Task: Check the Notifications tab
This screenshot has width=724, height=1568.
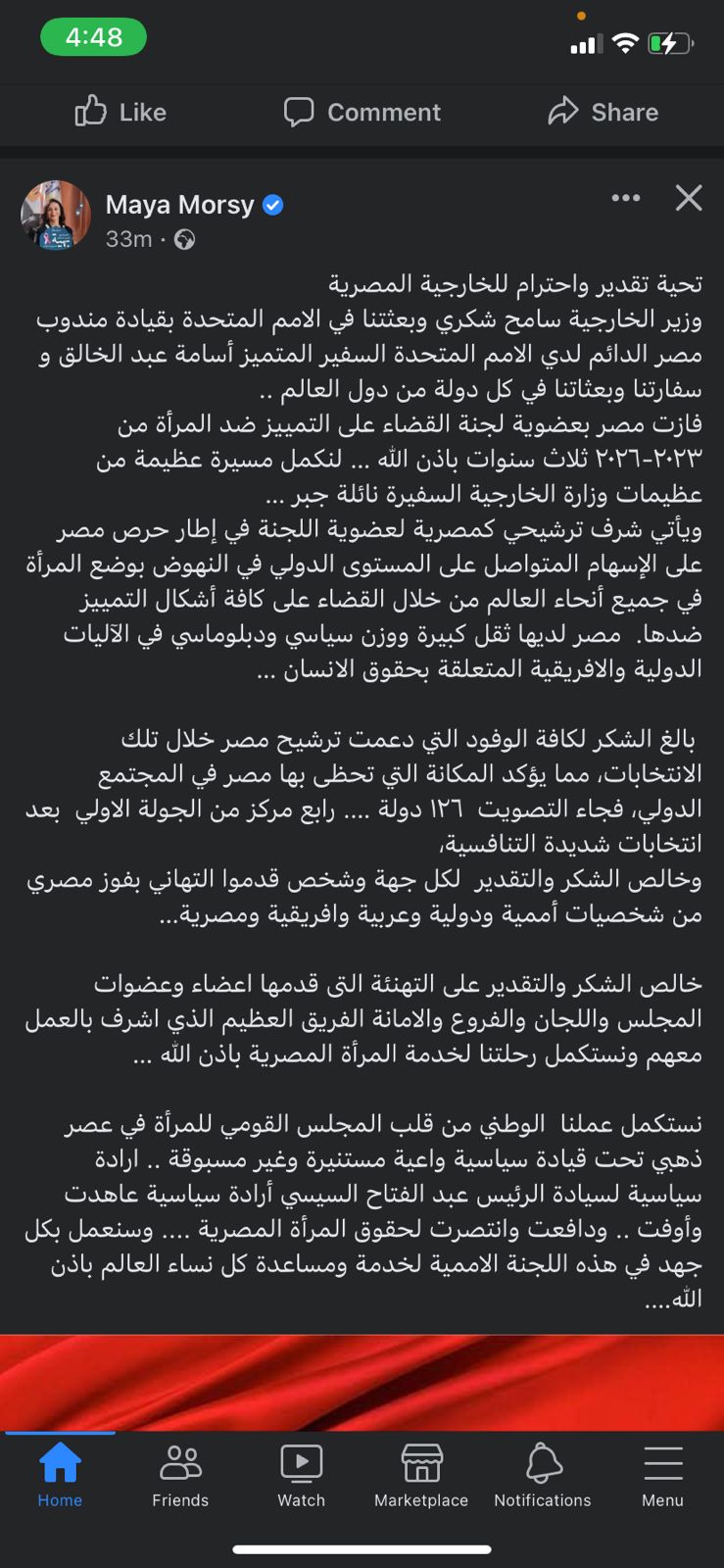Action: [x=543, y=1475]
